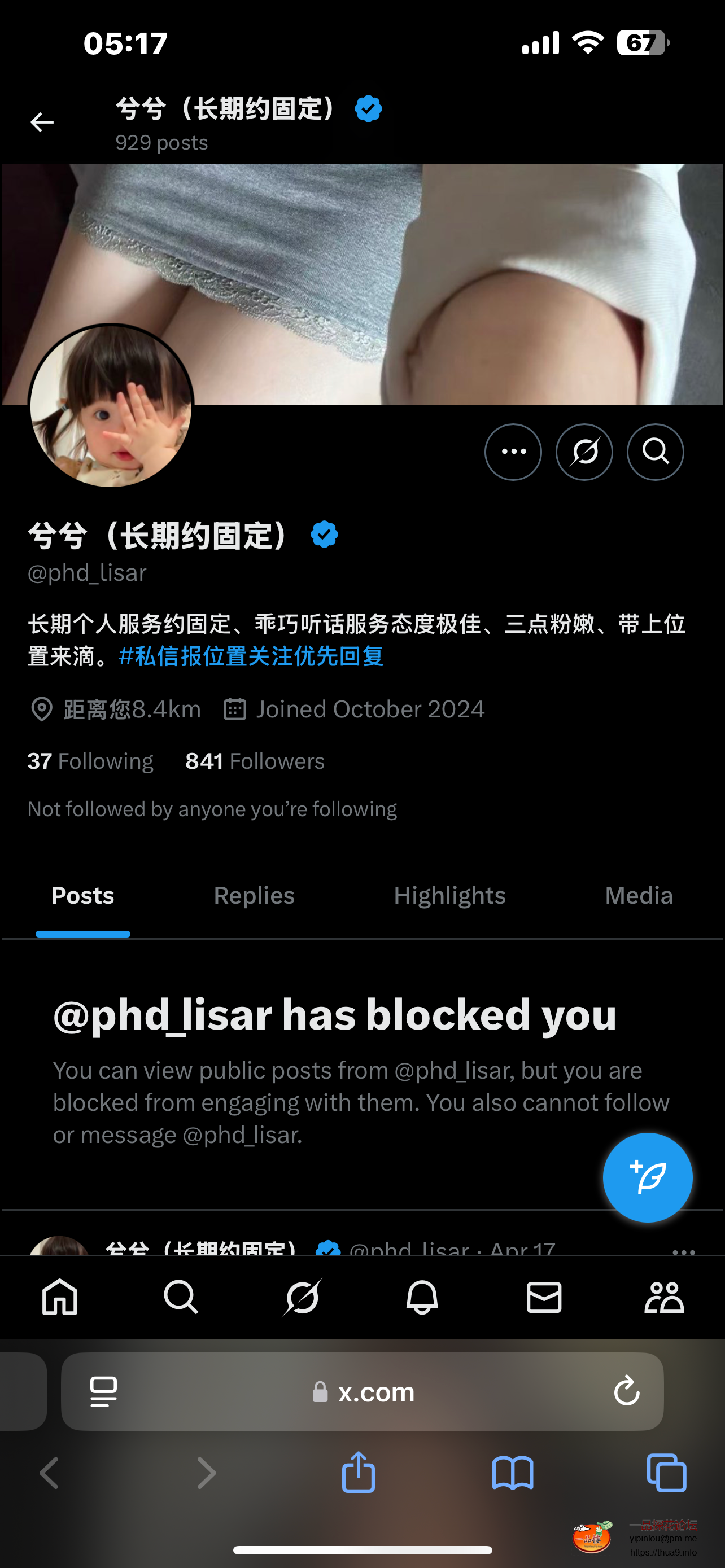Open the Notifications bell tab
The height and width of the screenshot is (1568, 725).
422,1297
